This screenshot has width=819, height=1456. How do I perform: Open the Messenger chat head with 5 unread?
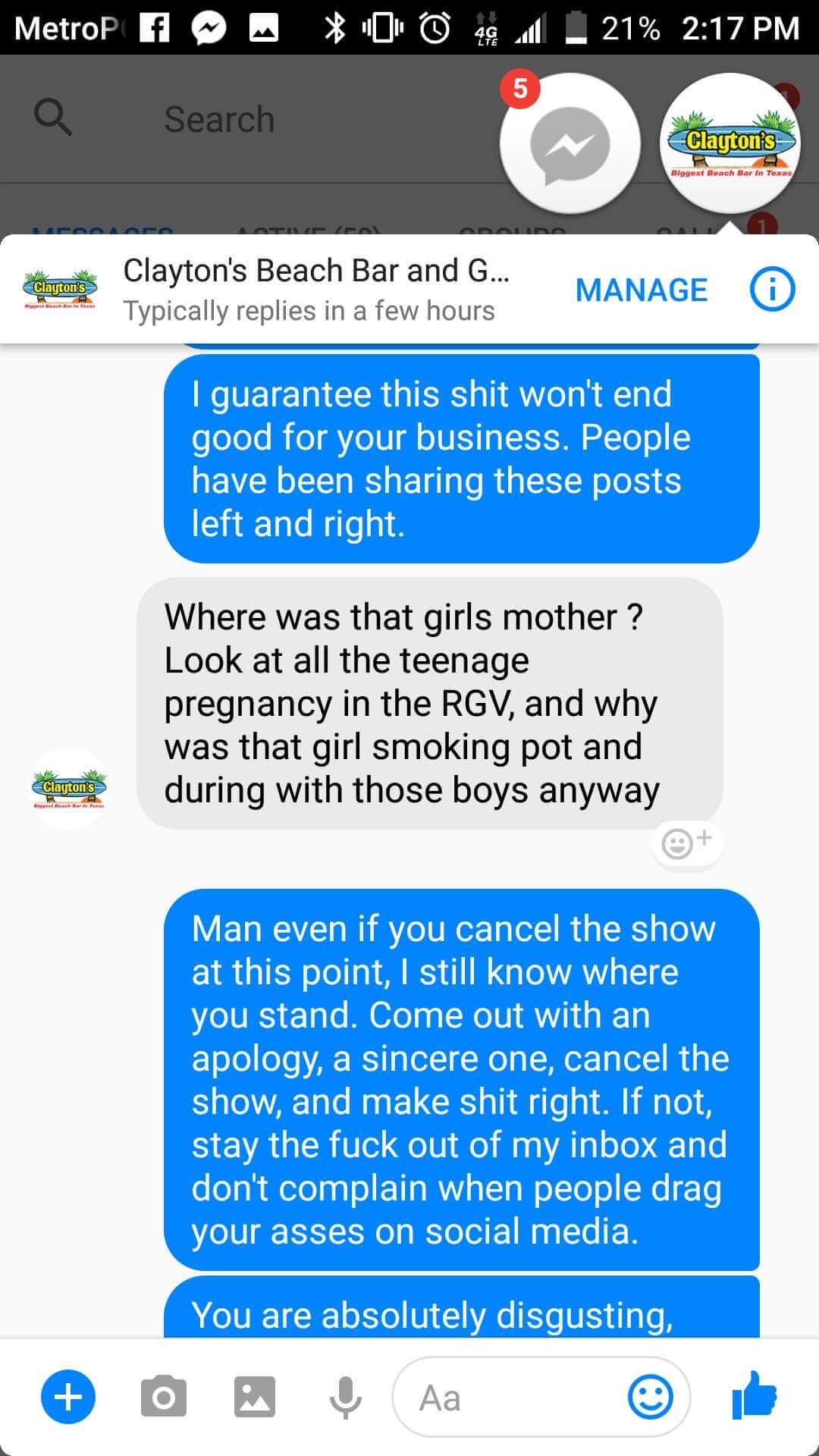point(570,143)
